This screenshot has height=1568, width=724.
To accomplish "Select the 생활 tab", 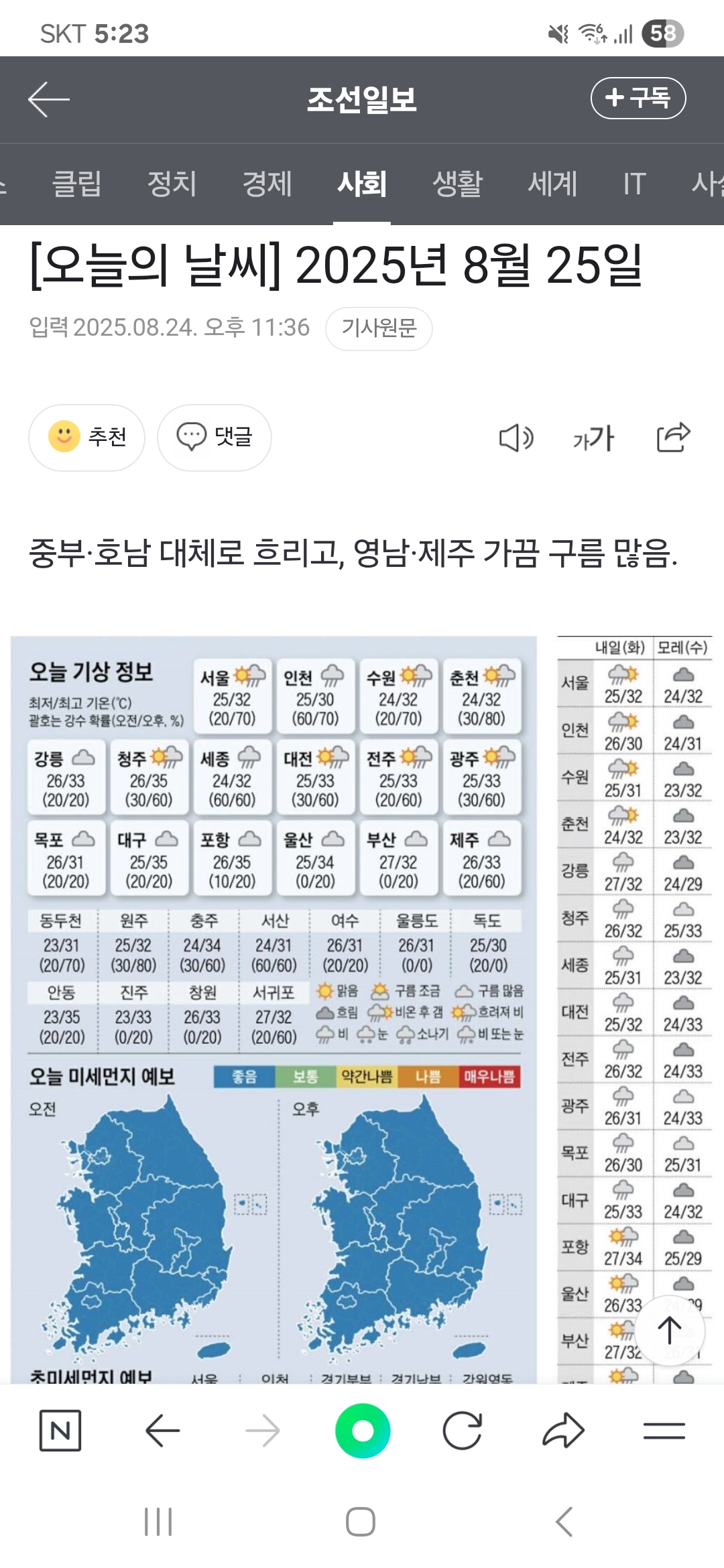I will 457,183.
